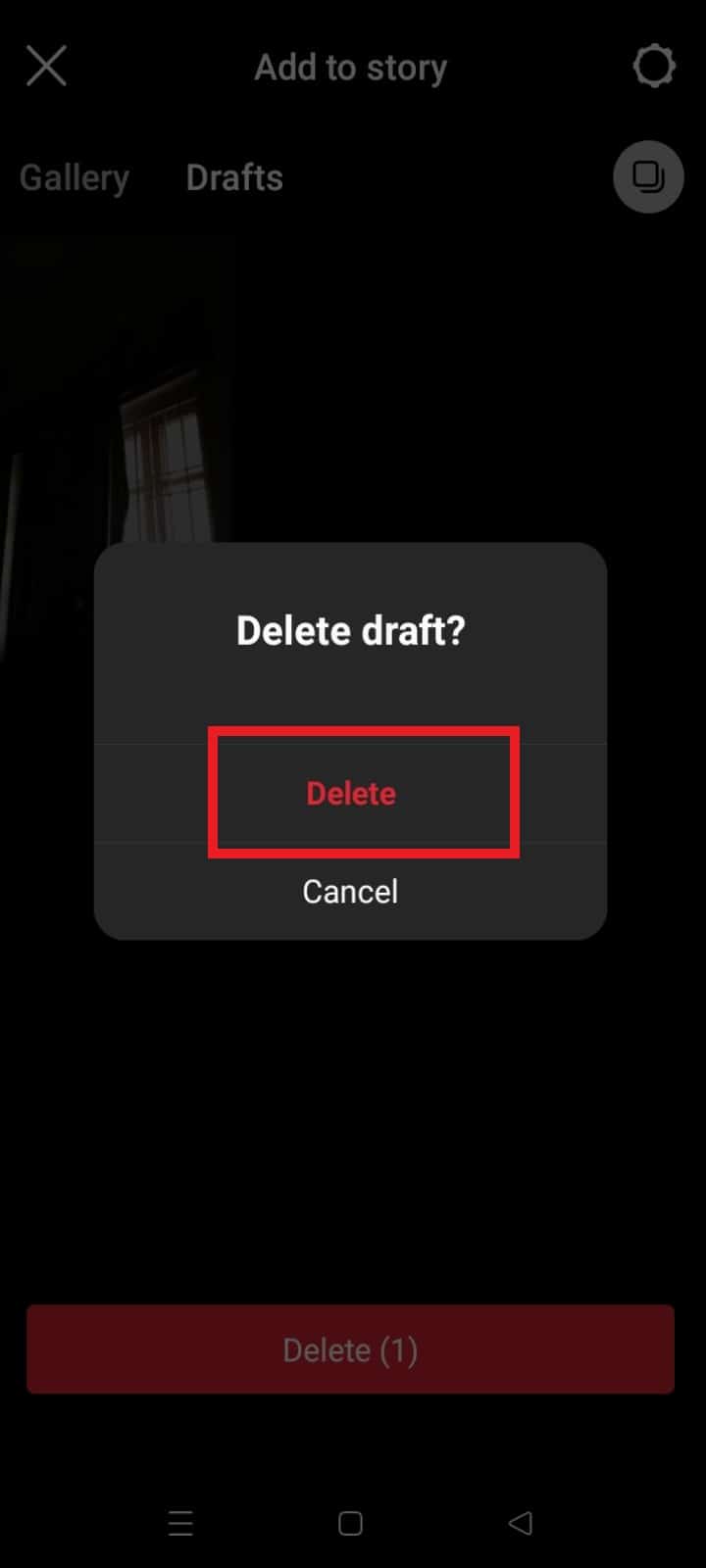
Task: Switch to the Gallery tab
Action: [x=75, y=178]
